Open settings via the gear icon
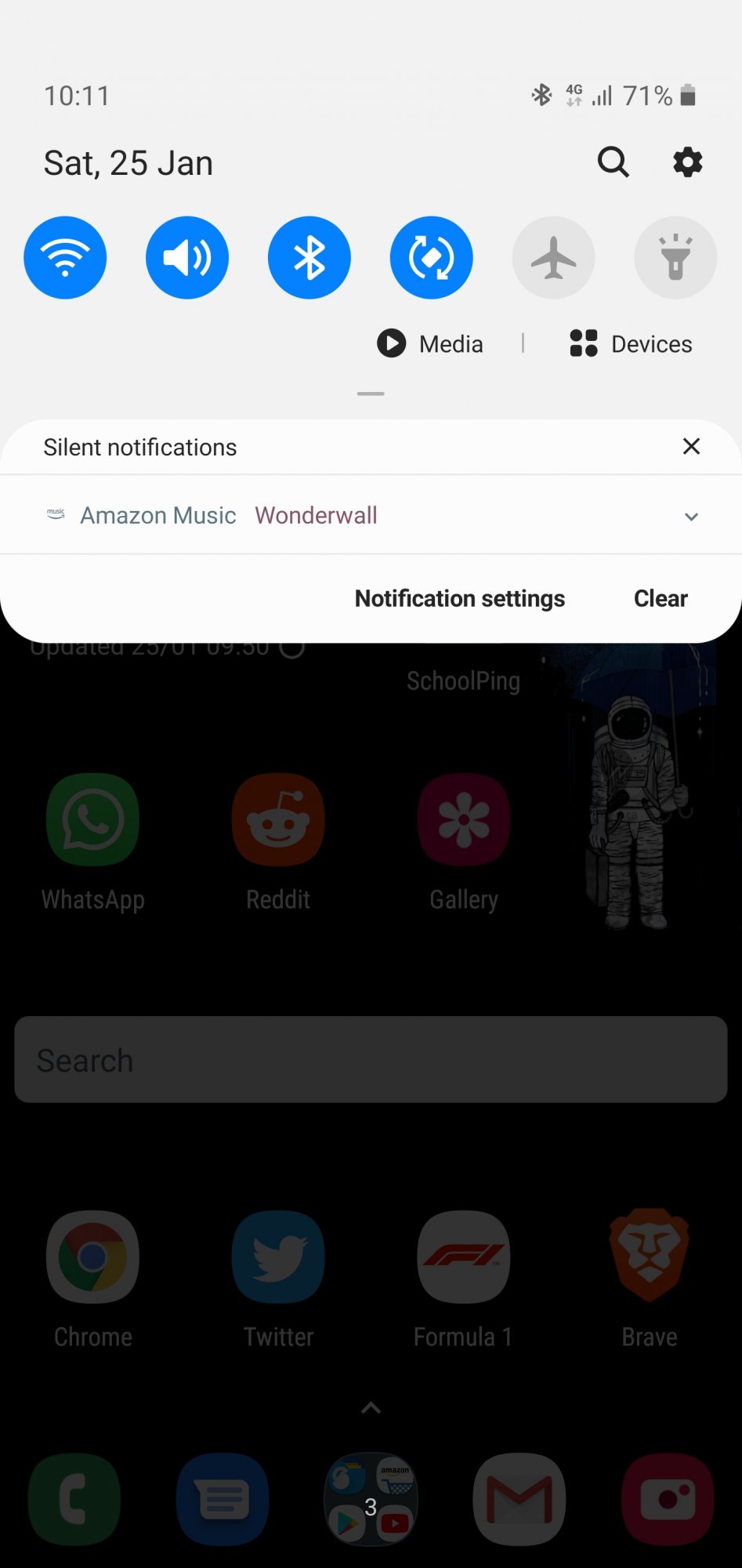The image size is (742, 1568). (x=687, y=162)
